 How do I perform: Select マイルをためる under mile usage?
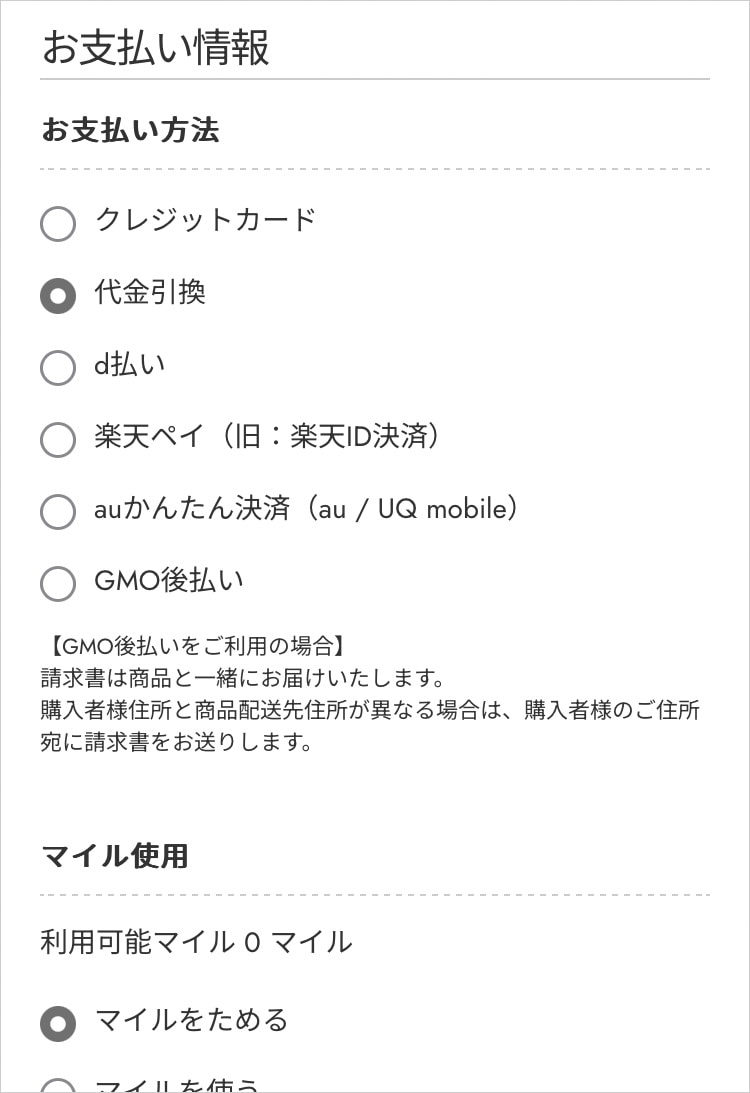(x=58, y=1023)
